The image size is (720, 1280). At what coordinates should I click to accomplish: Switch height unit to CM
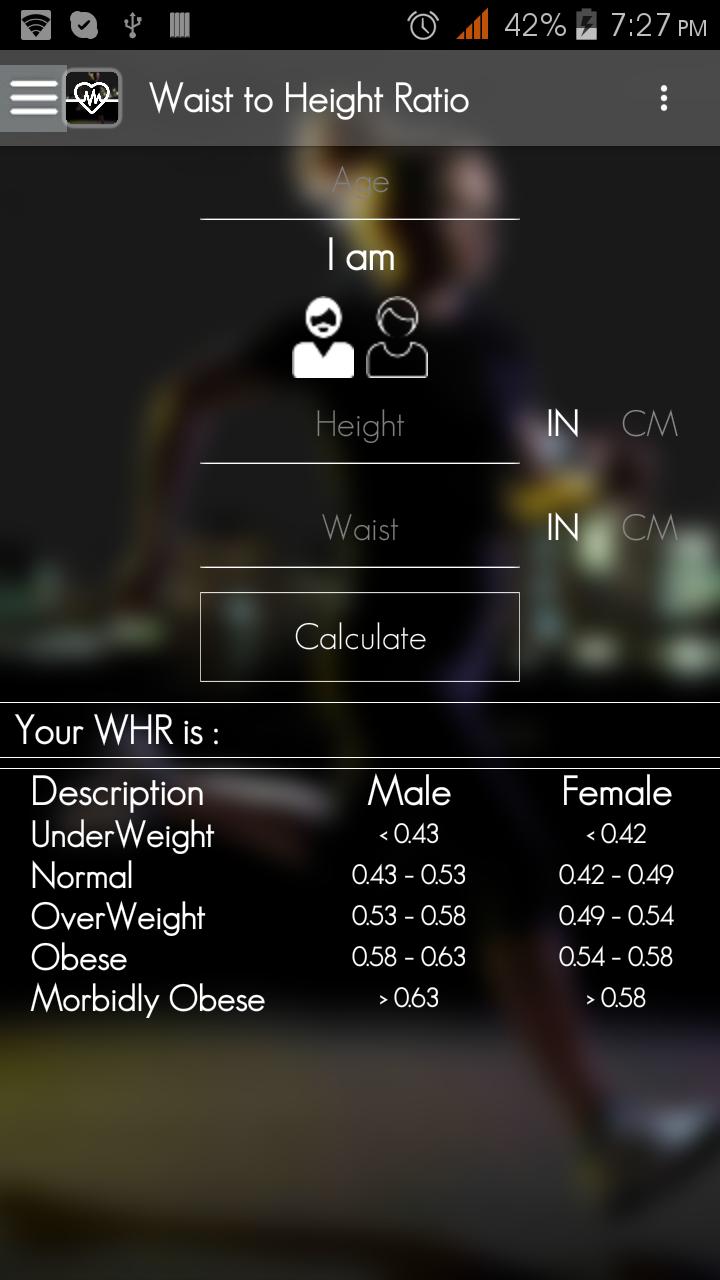click(649, 425)
